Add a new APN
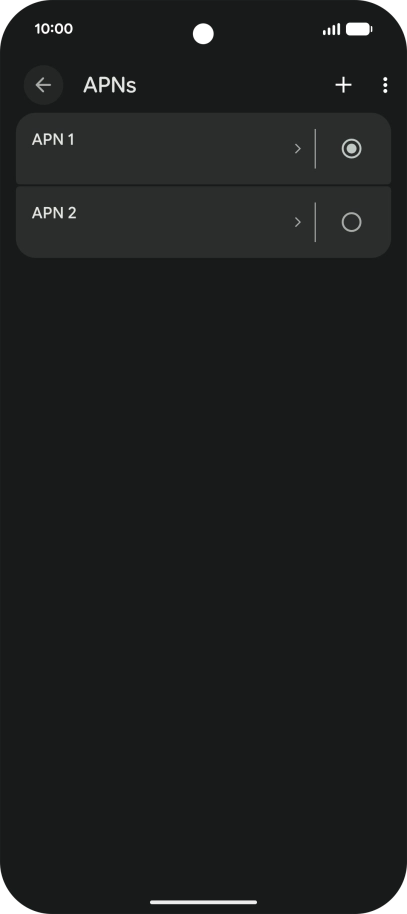407x914 pixels. [343, 85]
